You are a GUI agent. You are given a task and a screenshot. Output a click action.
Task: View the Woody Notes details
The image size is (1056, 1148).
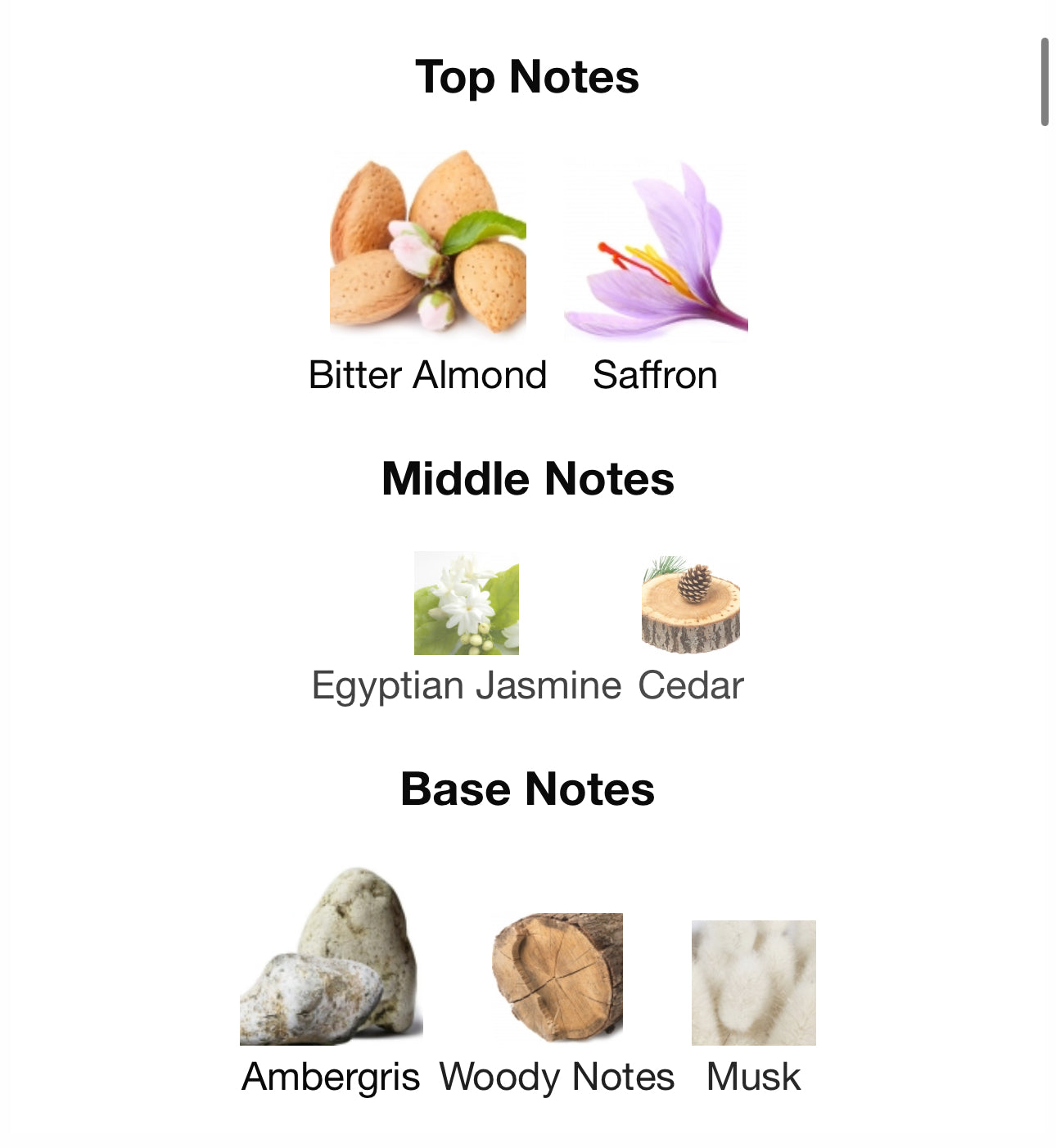pos(557,977)
